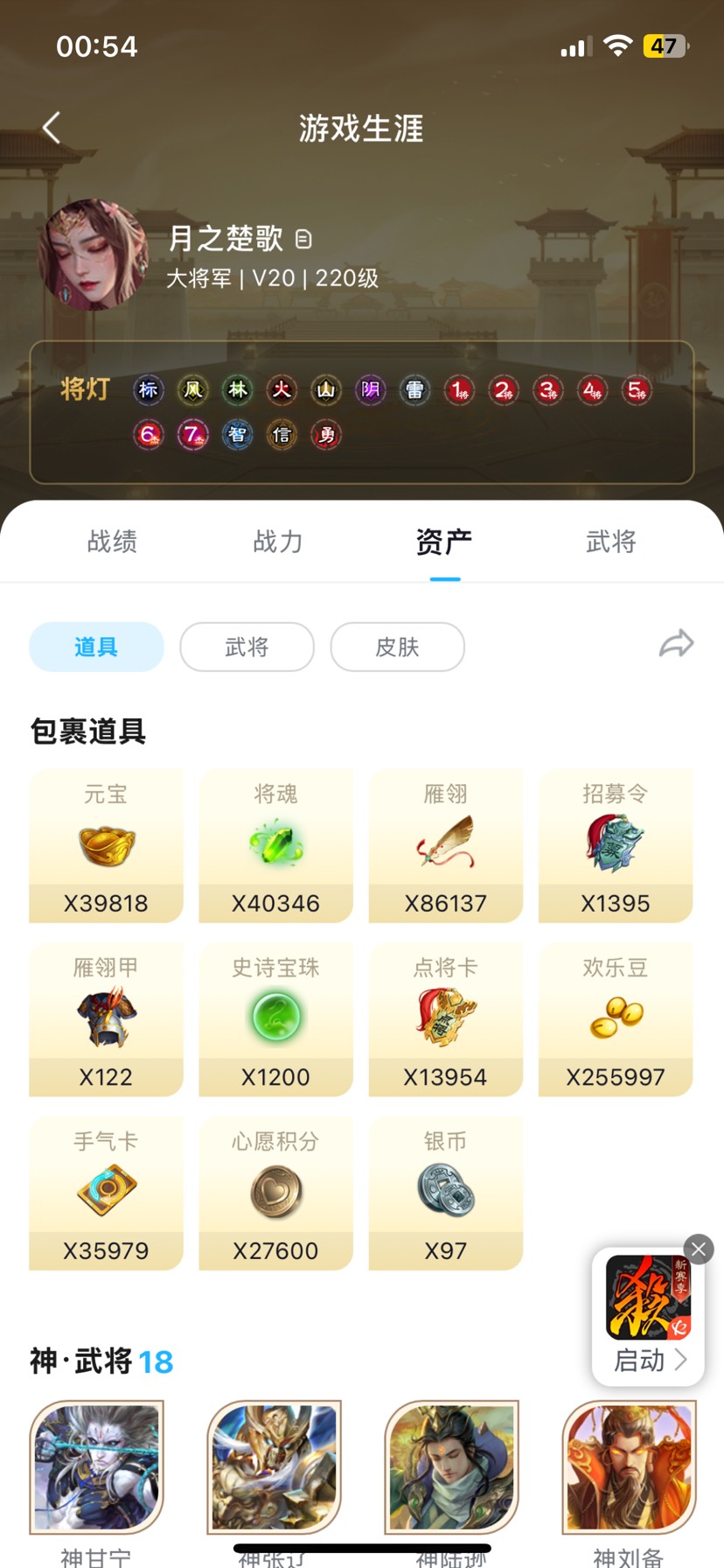
Task: Tap the profile avatar of 月之楚歌
Action: pos(93,255)
